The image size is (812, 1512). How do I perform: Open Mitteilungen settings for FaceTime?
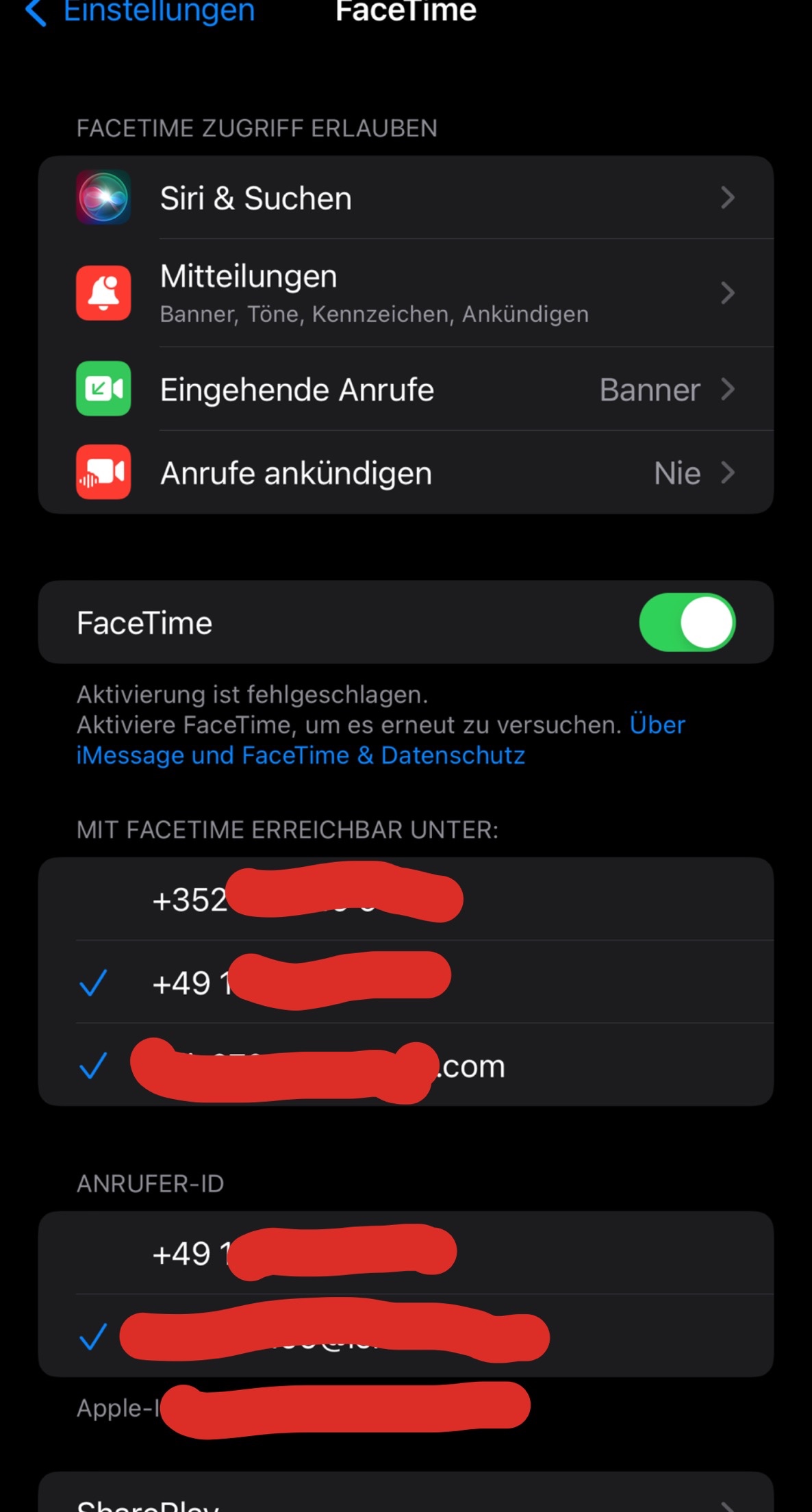click(x=405, y=293)
